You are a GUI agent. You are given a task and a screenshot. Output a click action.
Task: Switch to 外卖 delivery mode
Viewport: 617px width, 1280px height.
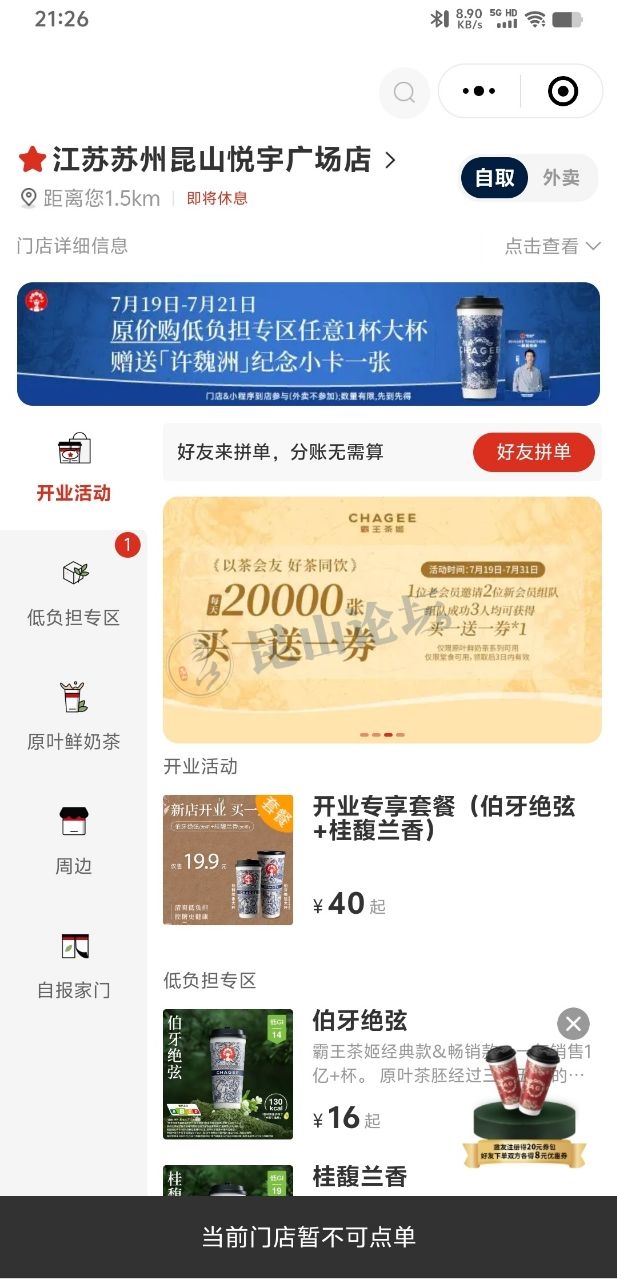coord(561,178)
